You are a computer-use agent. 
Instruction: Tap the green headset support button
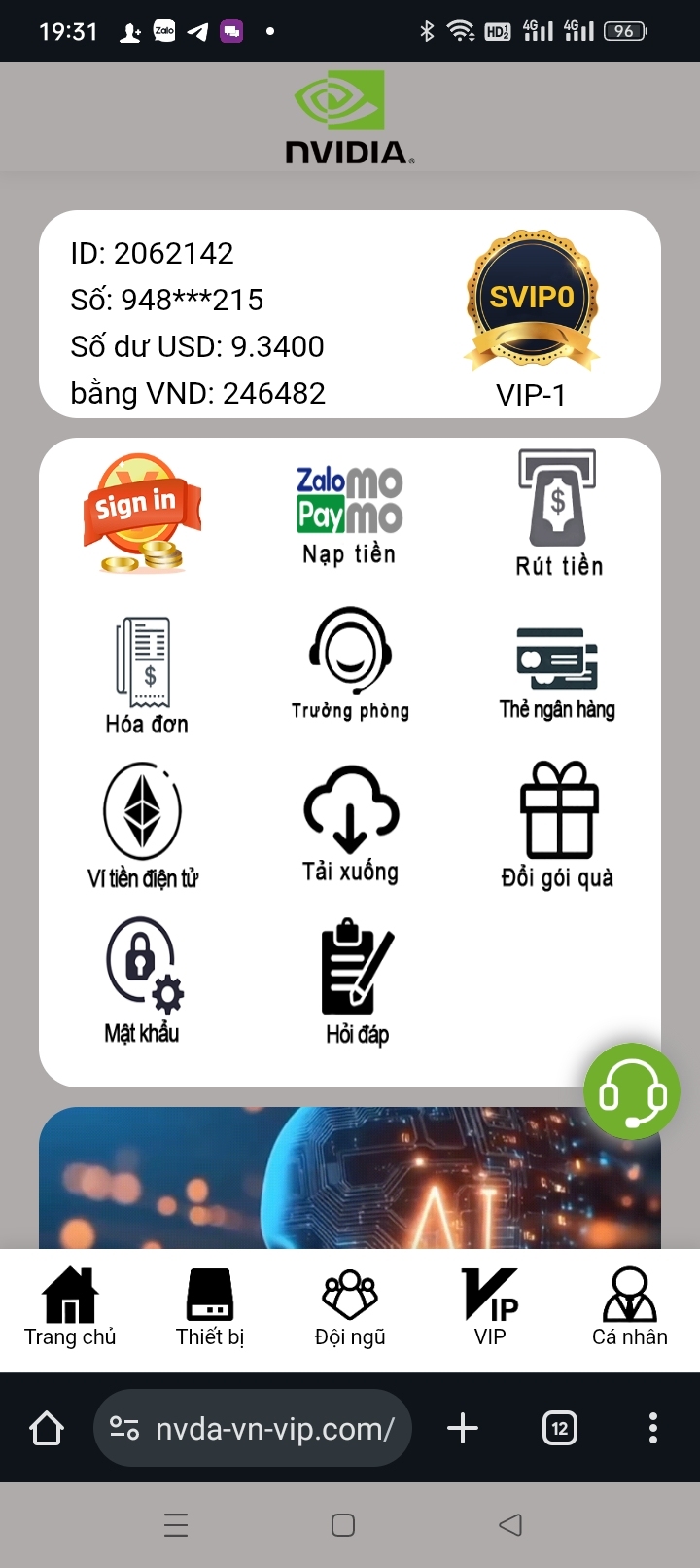coord(632,1091)
